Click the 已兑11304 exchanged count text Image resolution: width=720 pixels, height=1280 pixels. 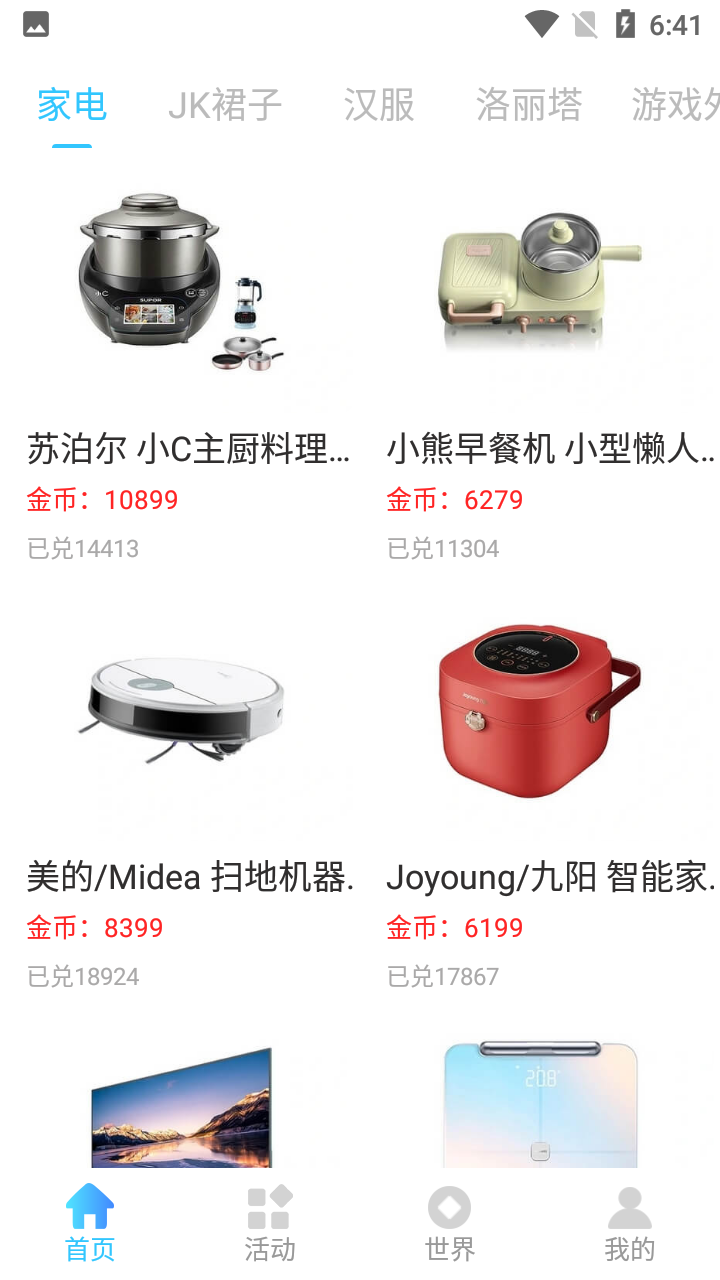(444, 548)
